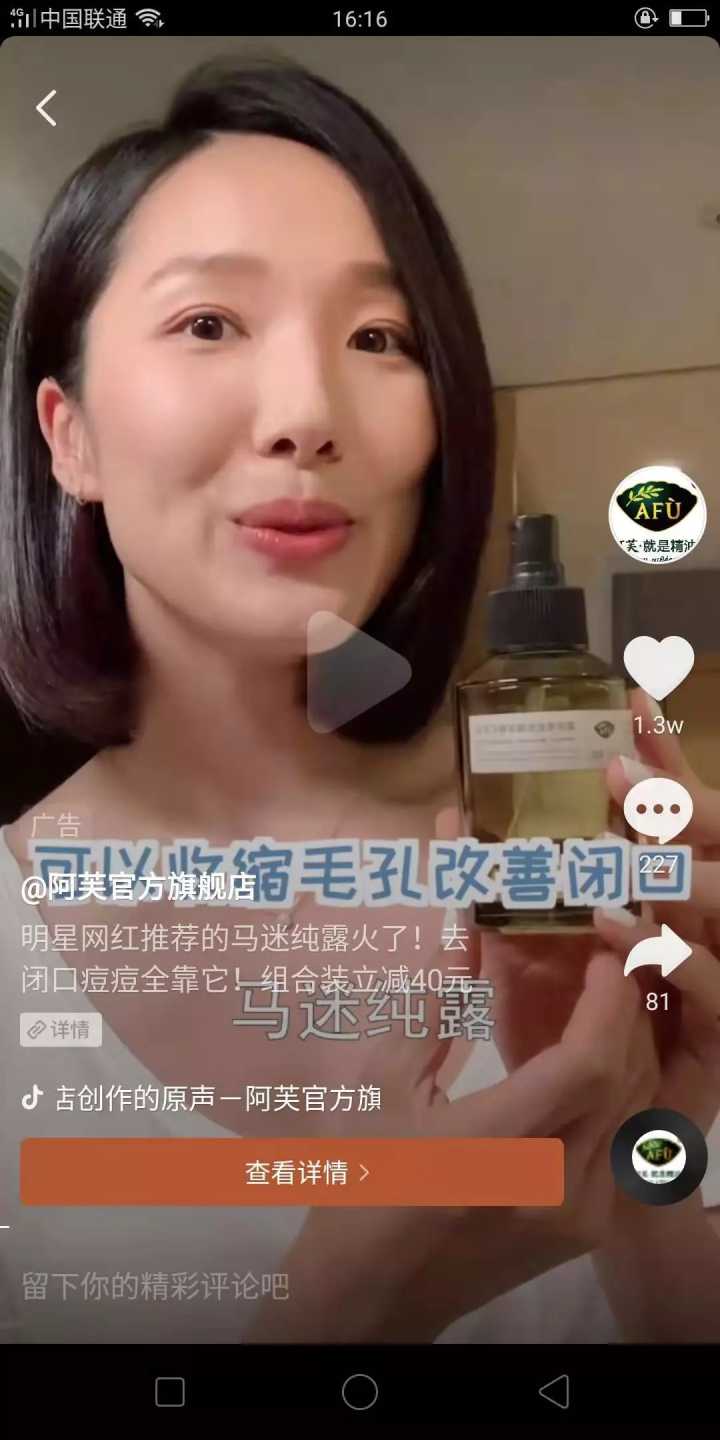Image resolution: width=720 pixels, height=1440 pixels.
Task: Tap the 留下你的精彩评论吧 comment field
Action: click(x=155, y=1286)
